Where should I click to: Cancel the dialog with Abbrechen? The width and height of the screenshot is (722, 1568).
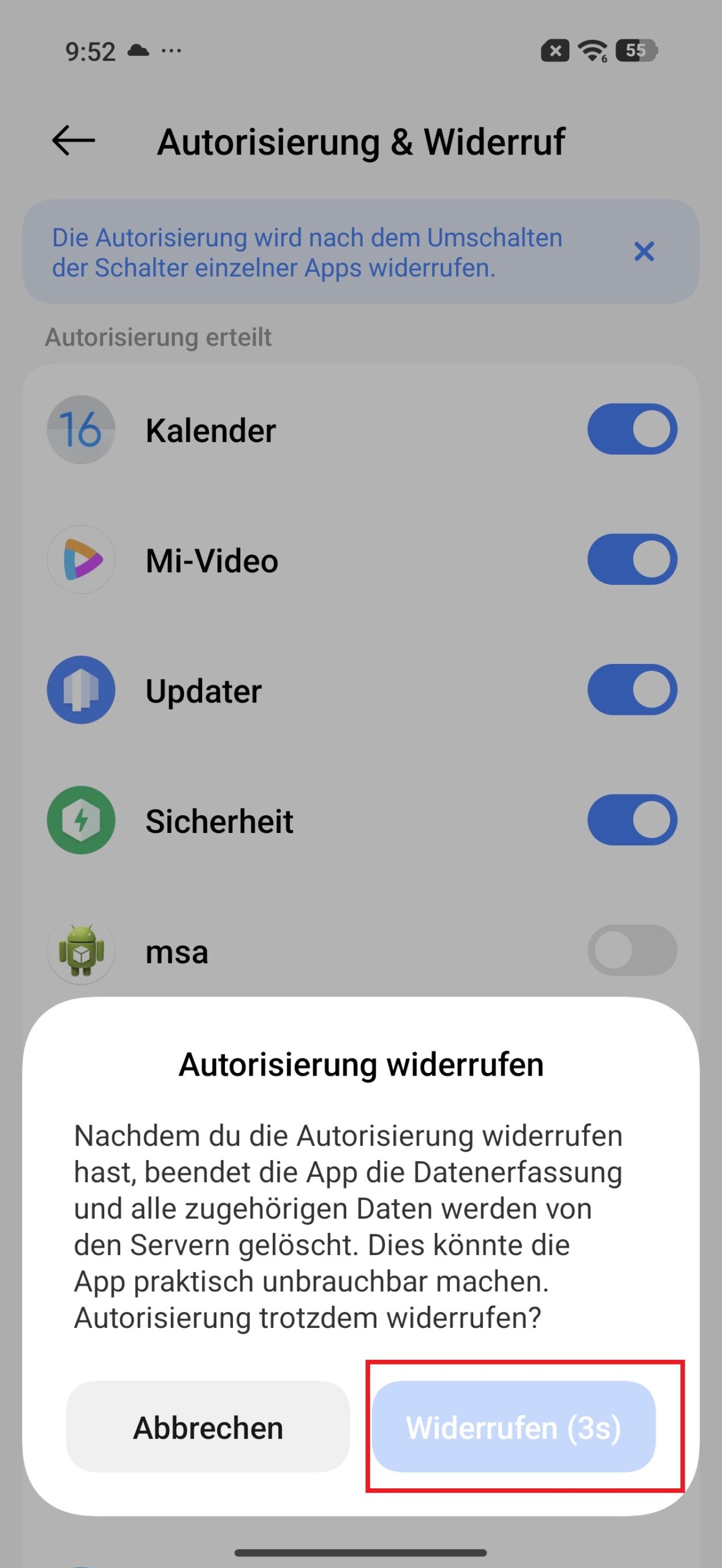point(208,1427)
